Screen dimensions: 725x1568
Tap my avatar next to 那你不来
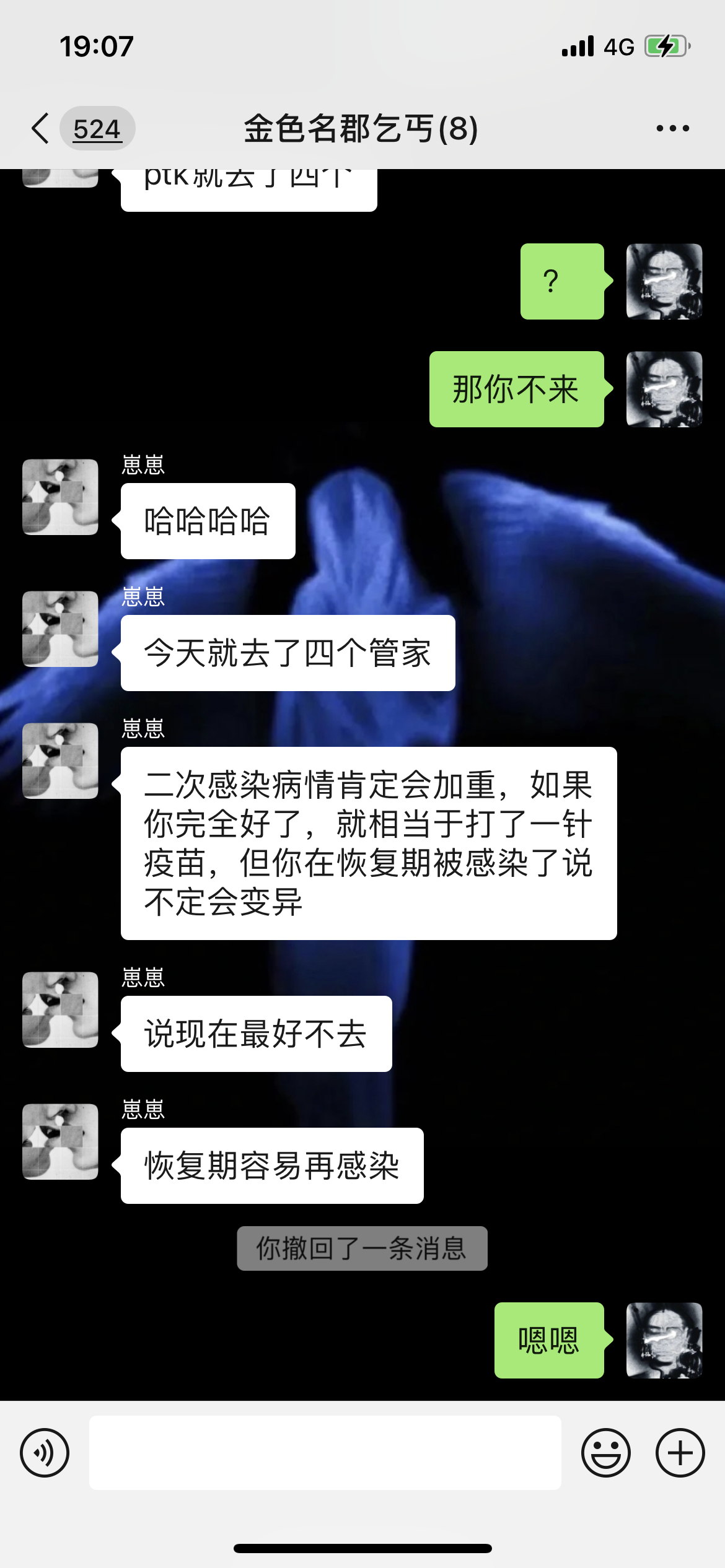664,389
